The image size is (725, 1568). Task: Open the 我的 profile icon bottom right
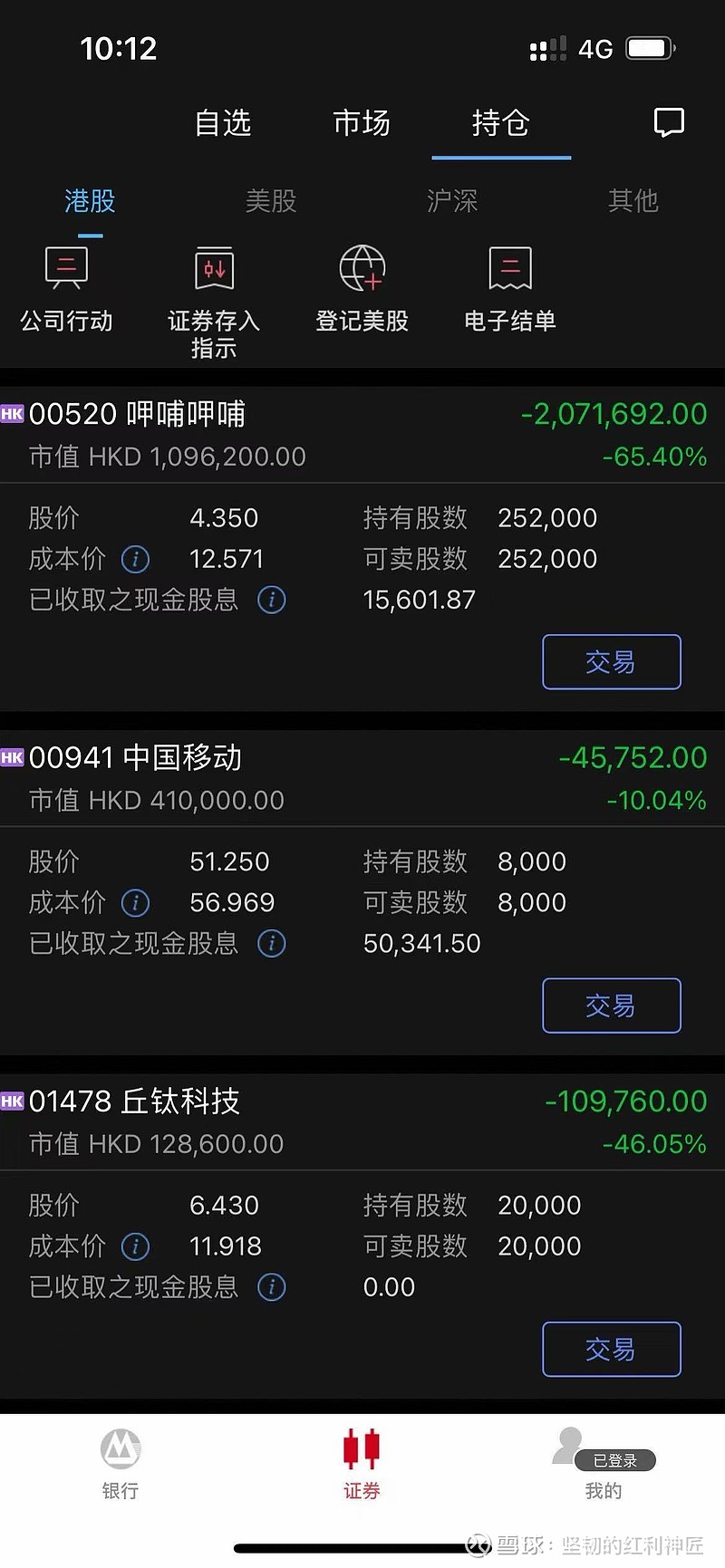click(603, 1465)
